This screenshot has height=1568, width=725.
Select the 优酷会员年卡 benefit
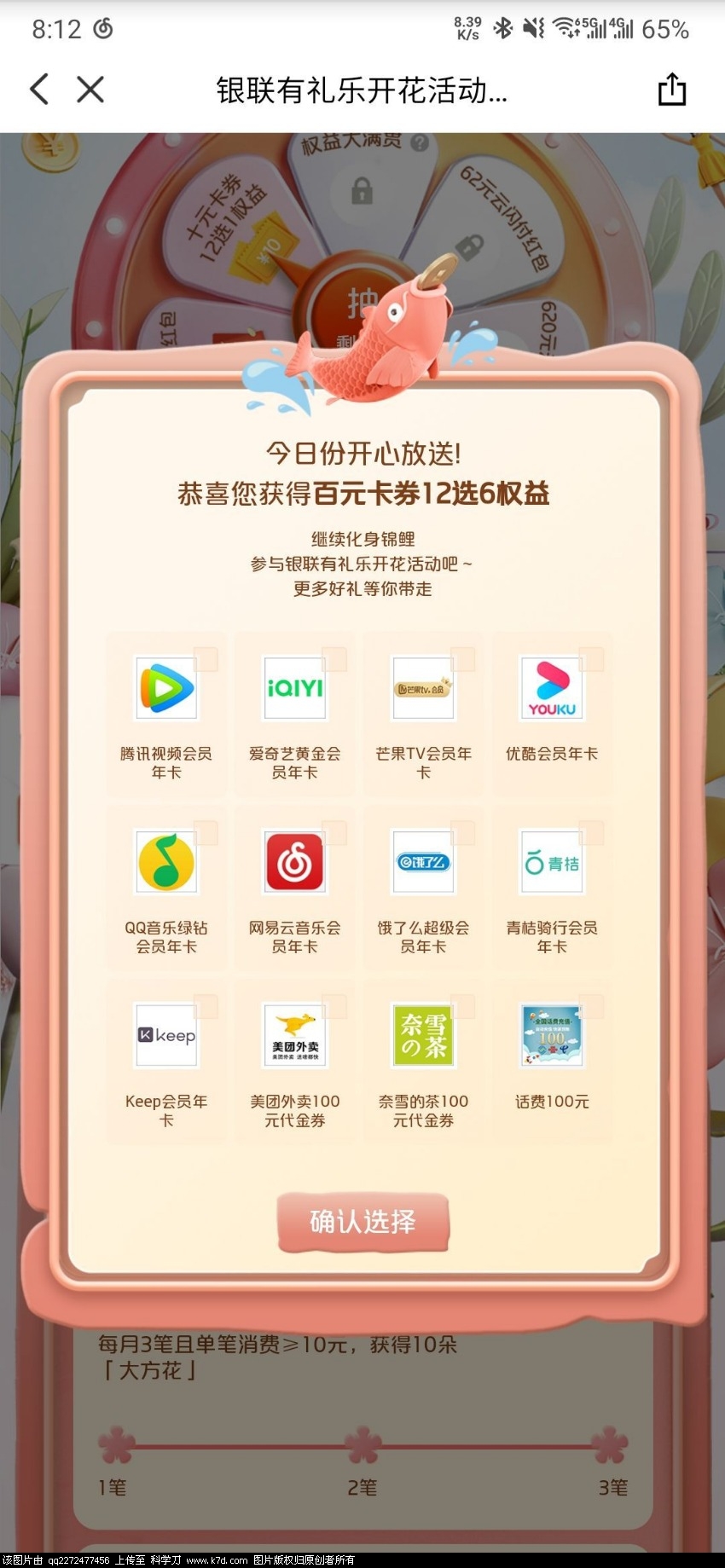click(x=552, y=714)
